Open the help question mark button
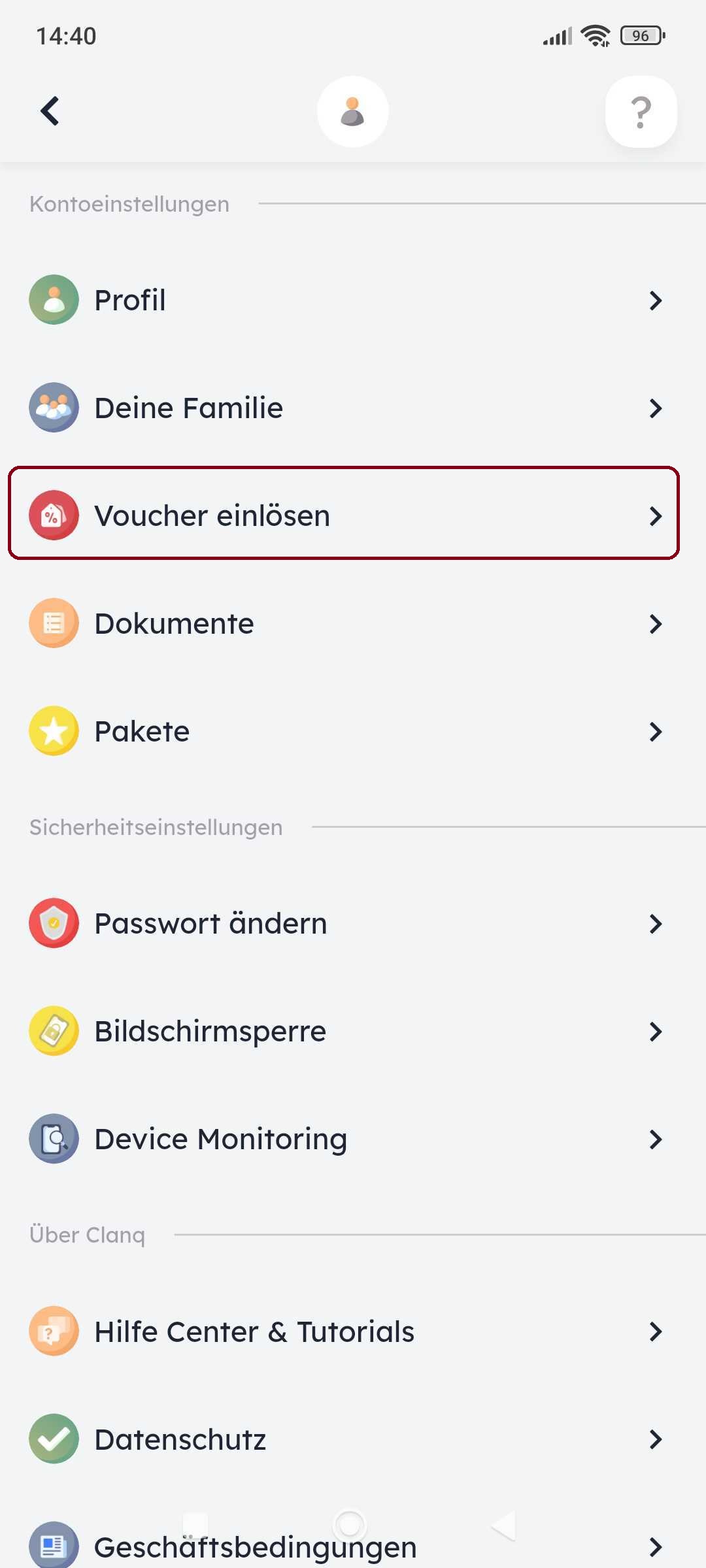Image resolution: width=706 pixels, height=1568 pixels. (x=641, y=112)
